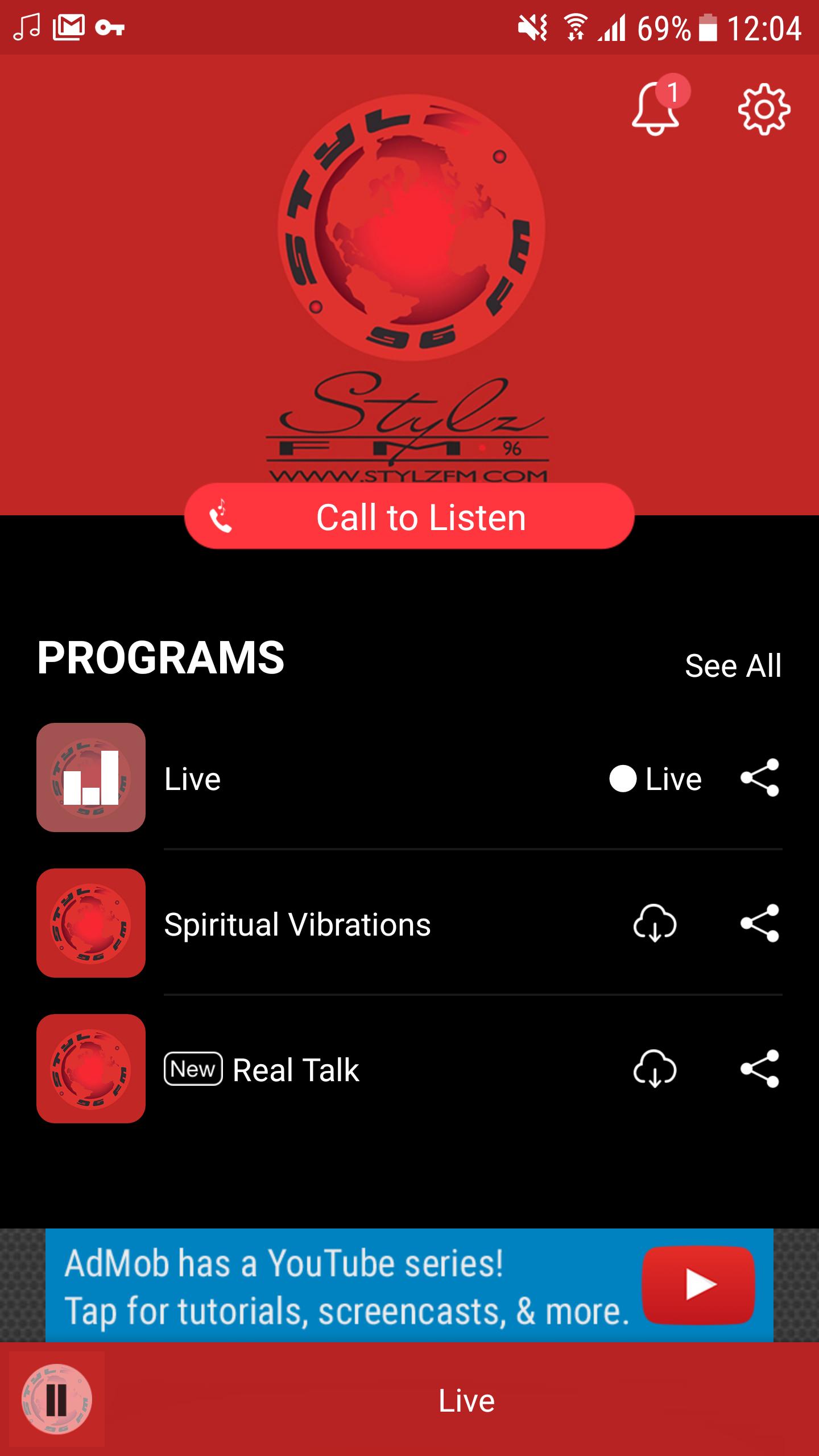The height and width of the screenshot is (1456, 819).
Task: Tap the phone icon inside Call to Listen
Action: pos(221,517)
